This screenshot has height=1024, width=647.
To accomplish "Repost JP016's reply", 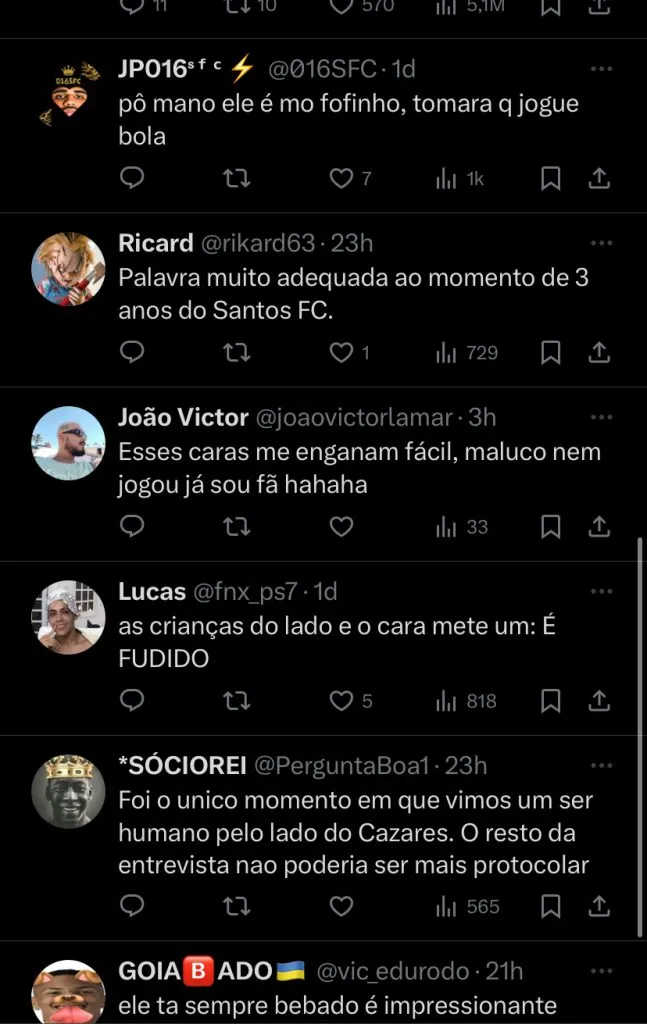I will (237, 179).
